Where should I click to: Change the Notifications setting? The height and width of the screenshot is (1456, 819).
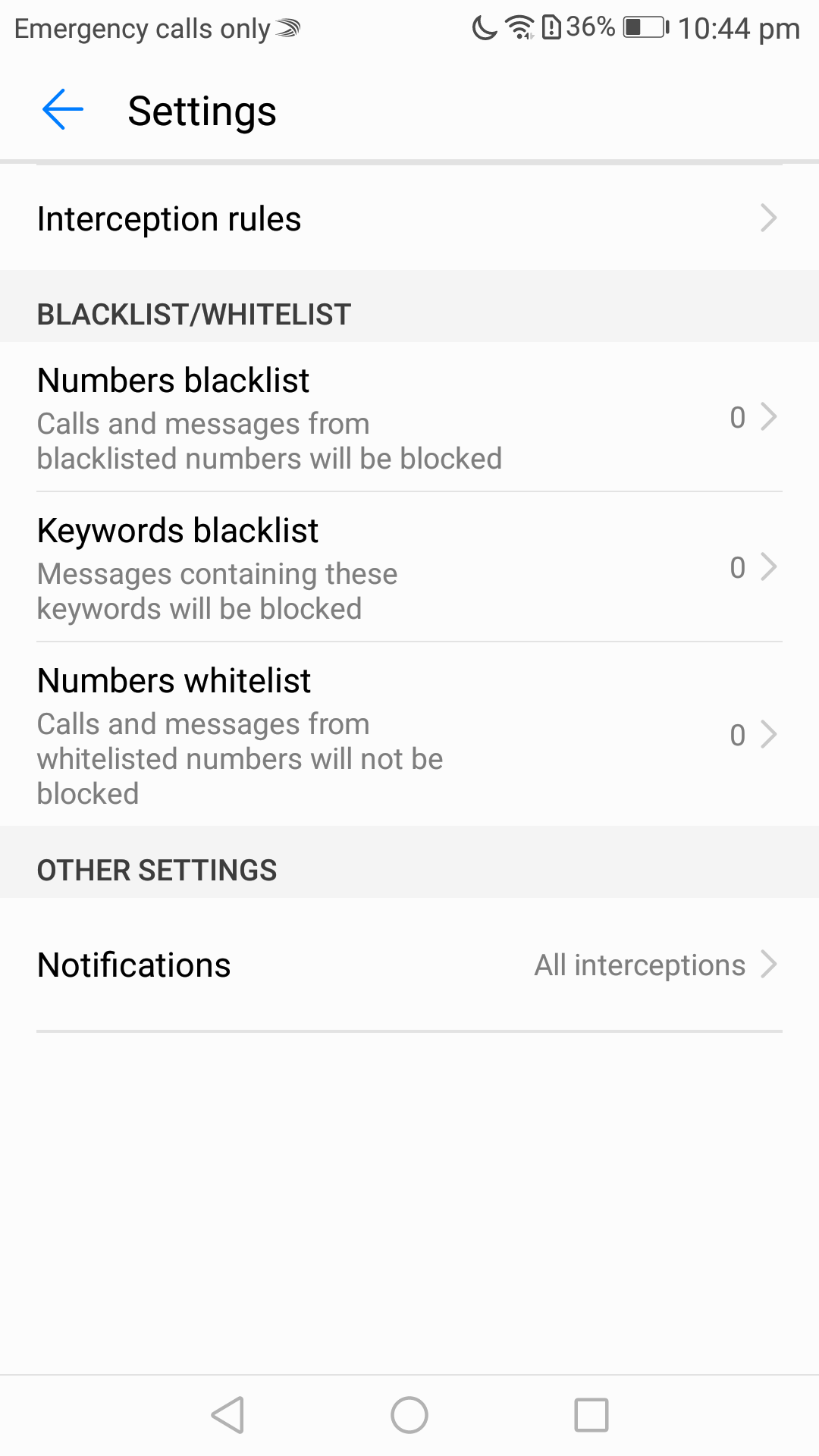tap(409, 965)
